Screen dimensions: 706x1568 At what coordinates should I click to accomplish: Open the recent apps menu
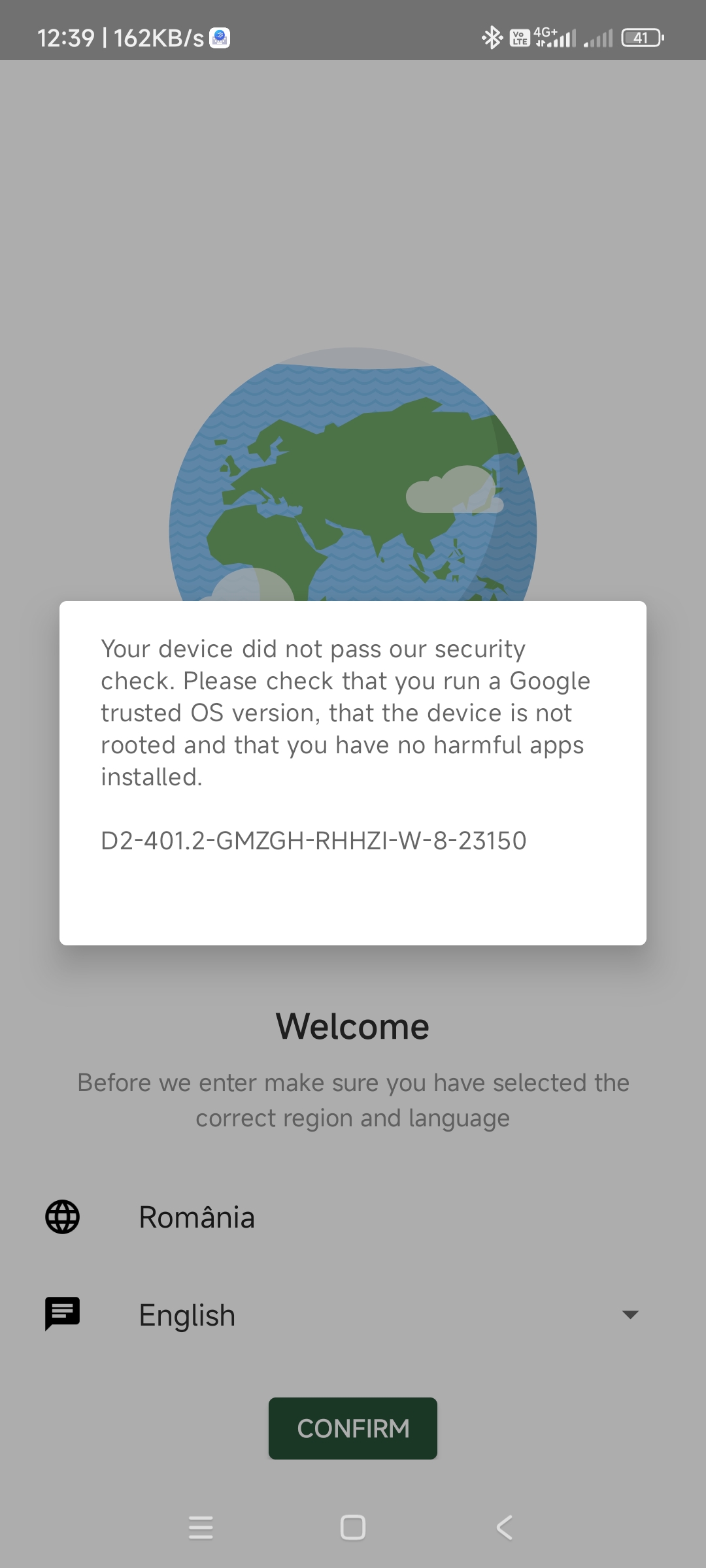[201, 1527]
